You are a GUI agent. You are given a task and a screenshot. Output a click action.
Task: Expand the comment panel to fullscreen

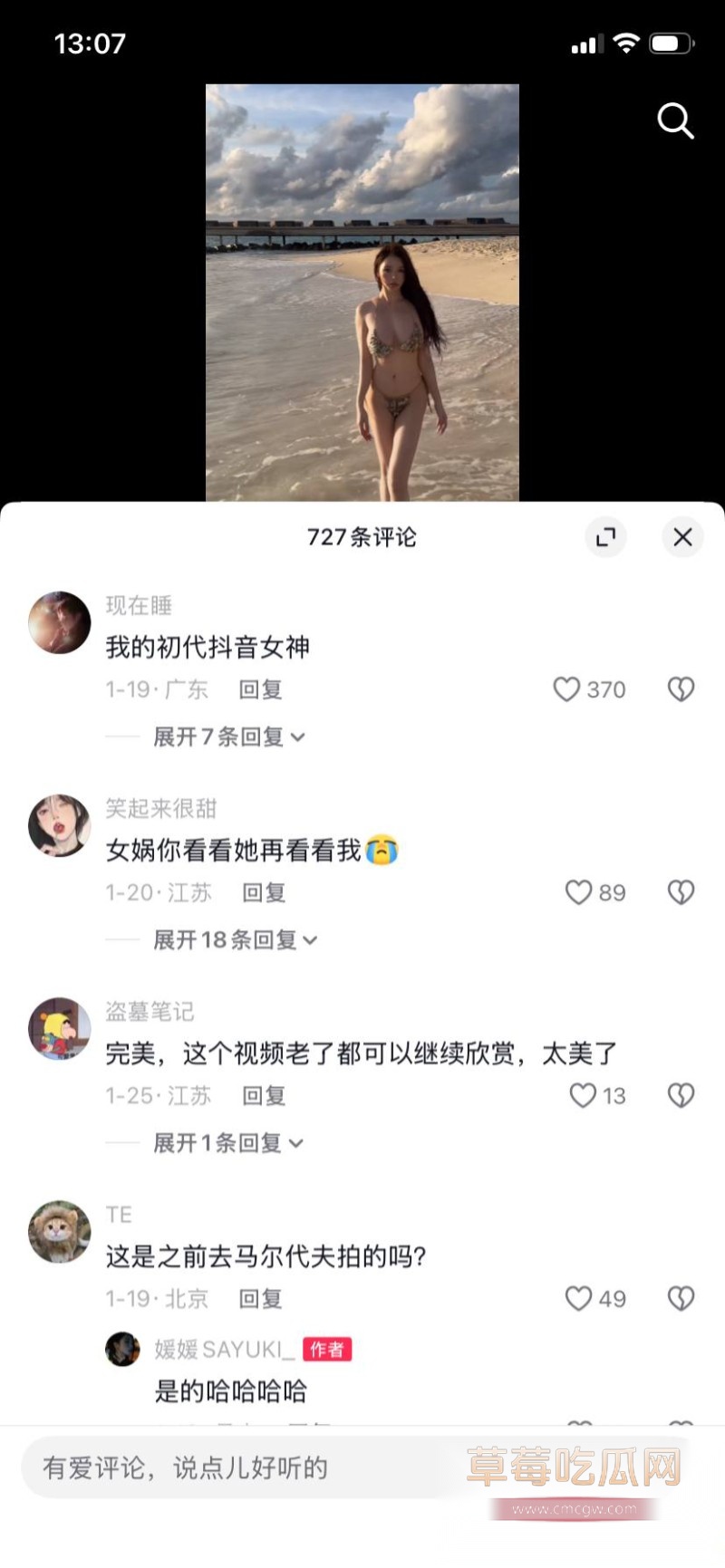606,537
